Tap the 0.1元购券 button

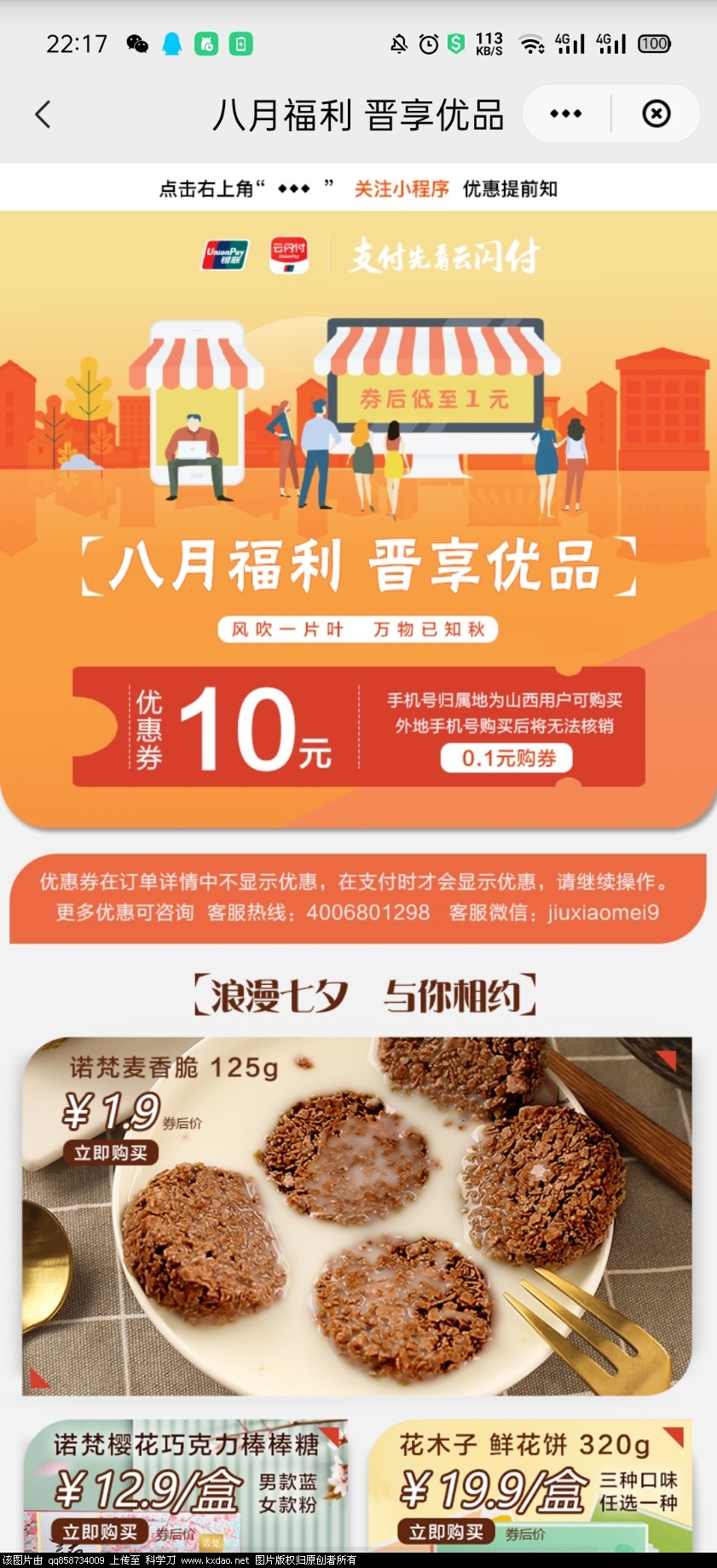(x=506, y=758)
